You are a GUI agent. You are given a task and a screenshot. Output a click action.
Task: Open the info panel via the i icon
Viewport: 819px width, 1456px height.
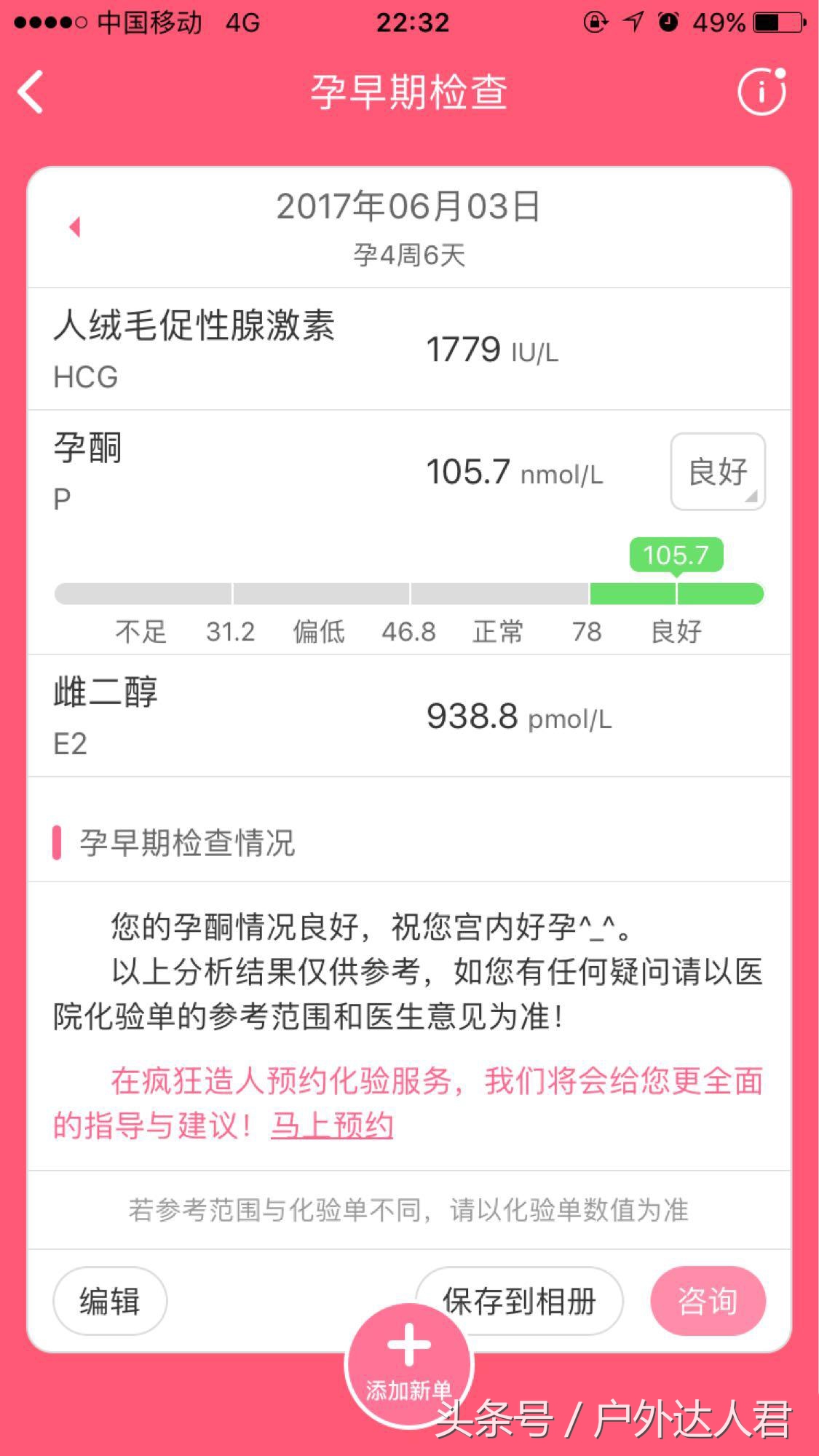[x=760, y=92]
